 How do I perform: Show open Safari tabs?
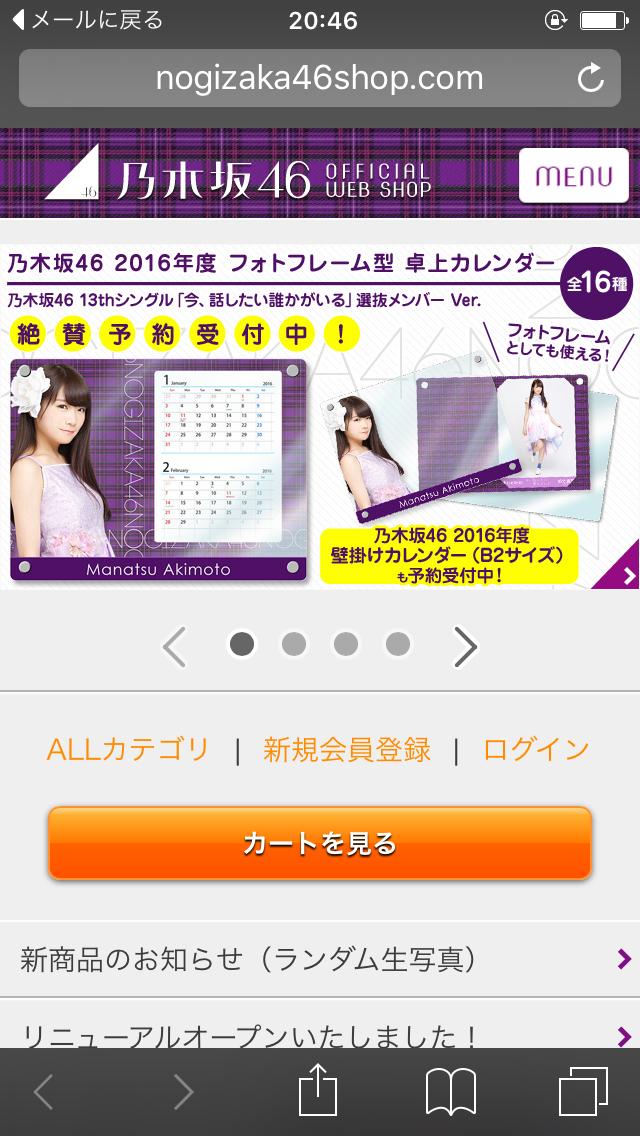[x=583, y=1092]
